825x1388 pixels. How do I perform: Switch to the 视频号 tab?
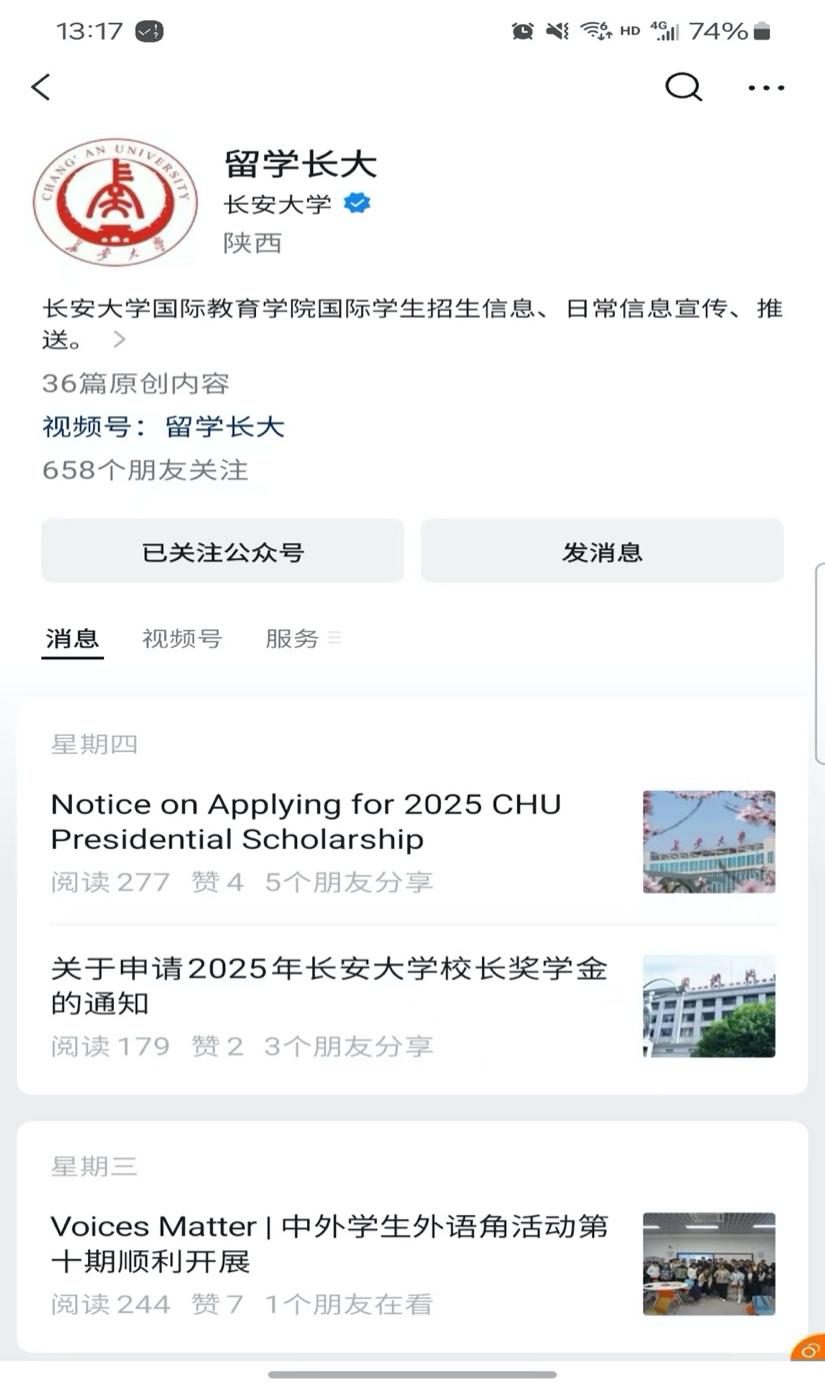click(182, 639)
